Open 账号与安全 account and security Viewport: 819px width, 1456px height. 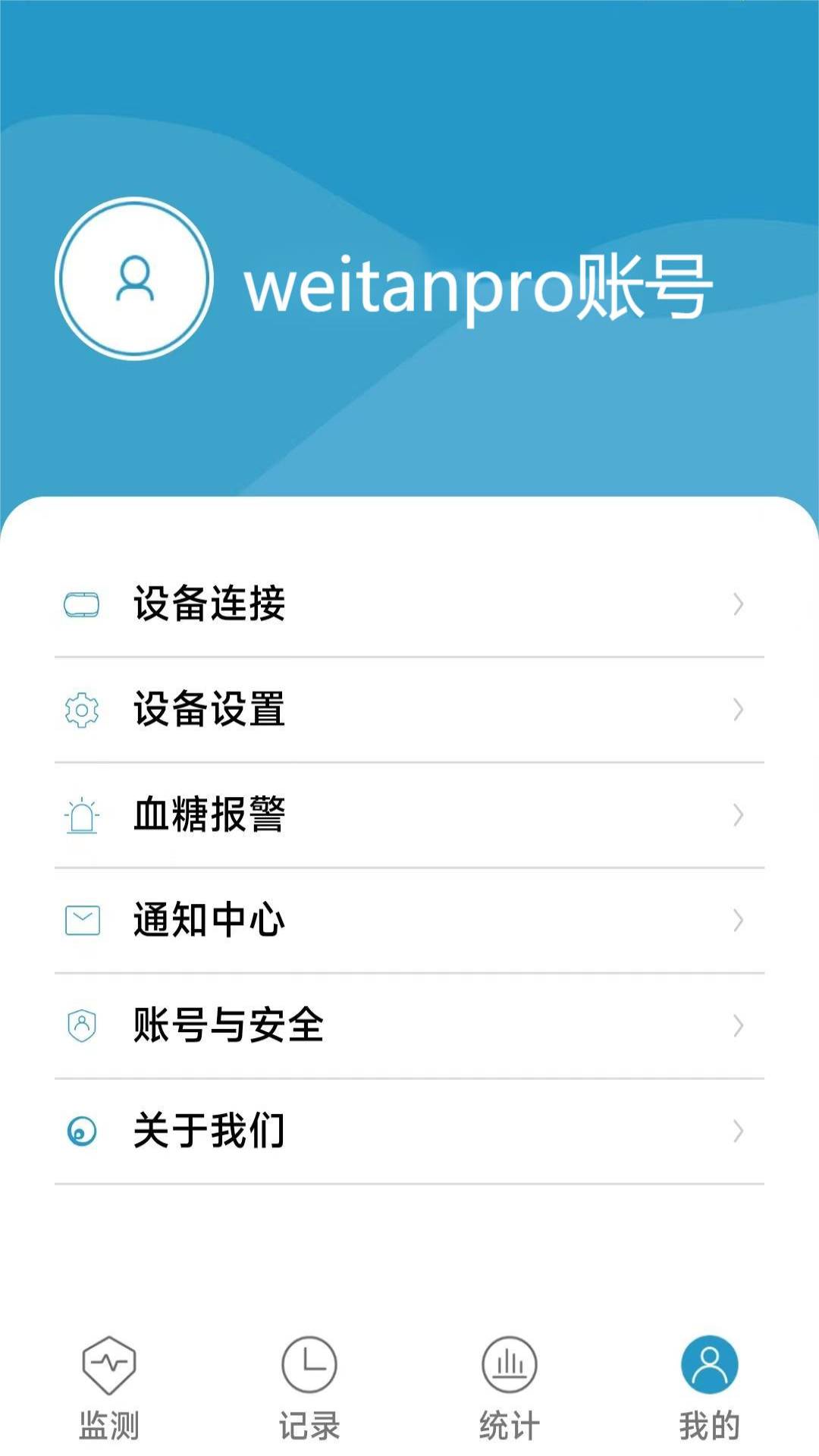(x=409, y=1026)
